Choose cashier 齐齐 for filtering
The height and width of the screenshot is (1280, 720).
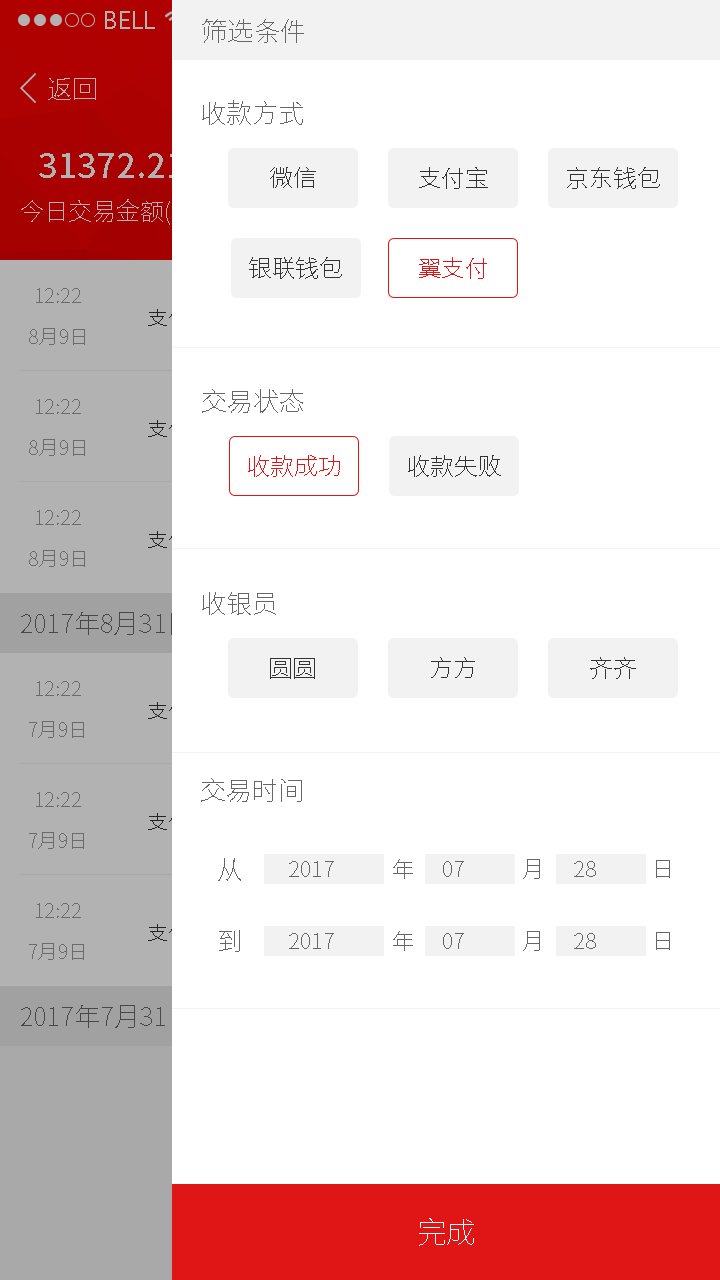612,668
